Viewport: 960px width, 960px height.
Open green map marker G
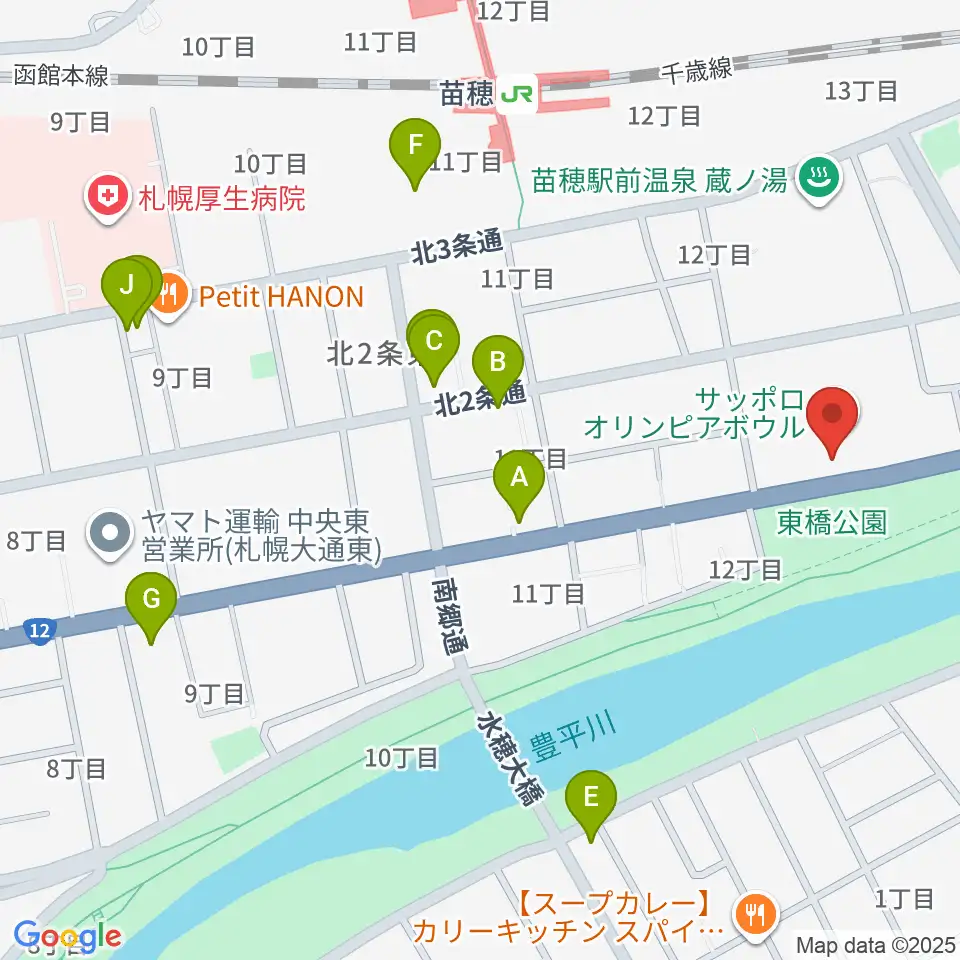(151, 608)
